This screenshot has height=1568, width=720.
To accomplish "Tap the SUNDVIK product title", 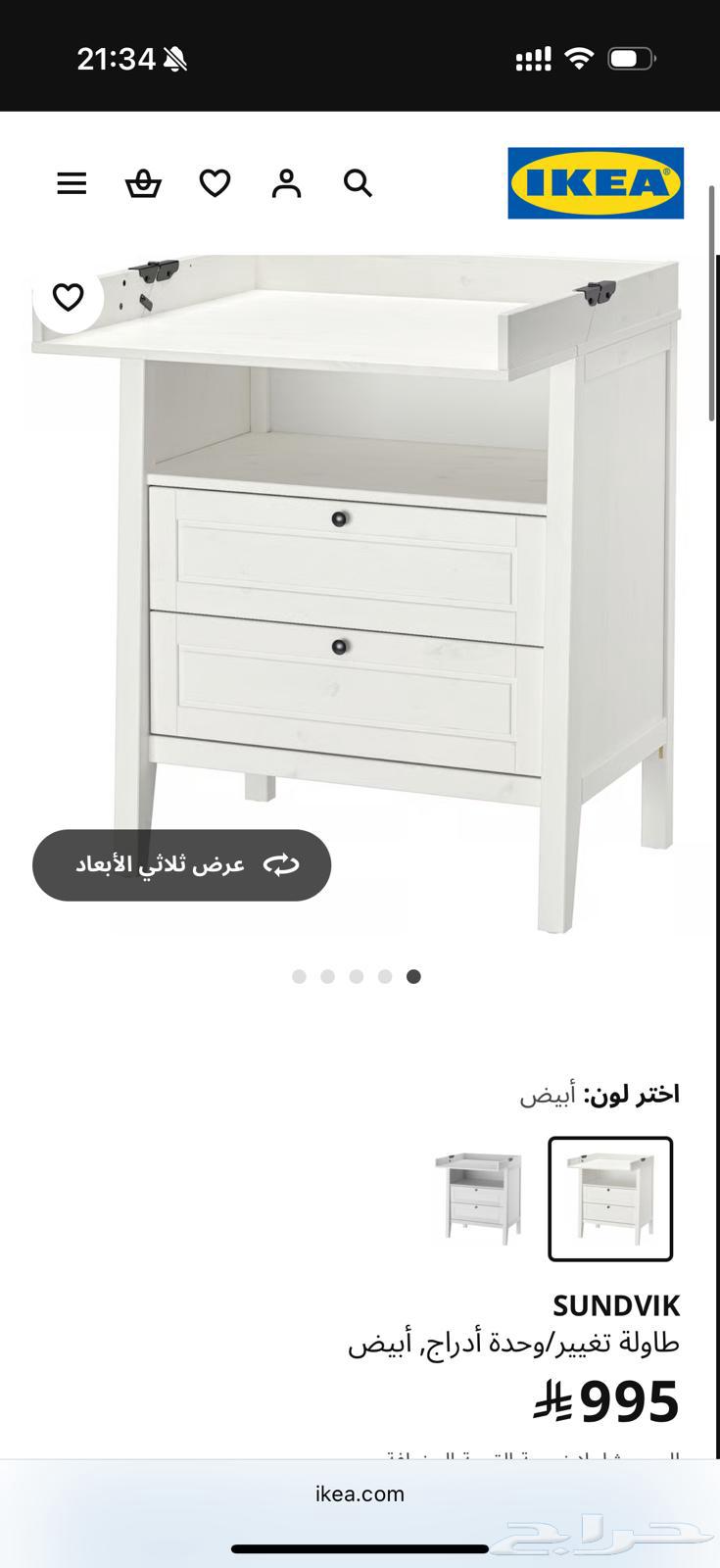I will point(617,1305).
